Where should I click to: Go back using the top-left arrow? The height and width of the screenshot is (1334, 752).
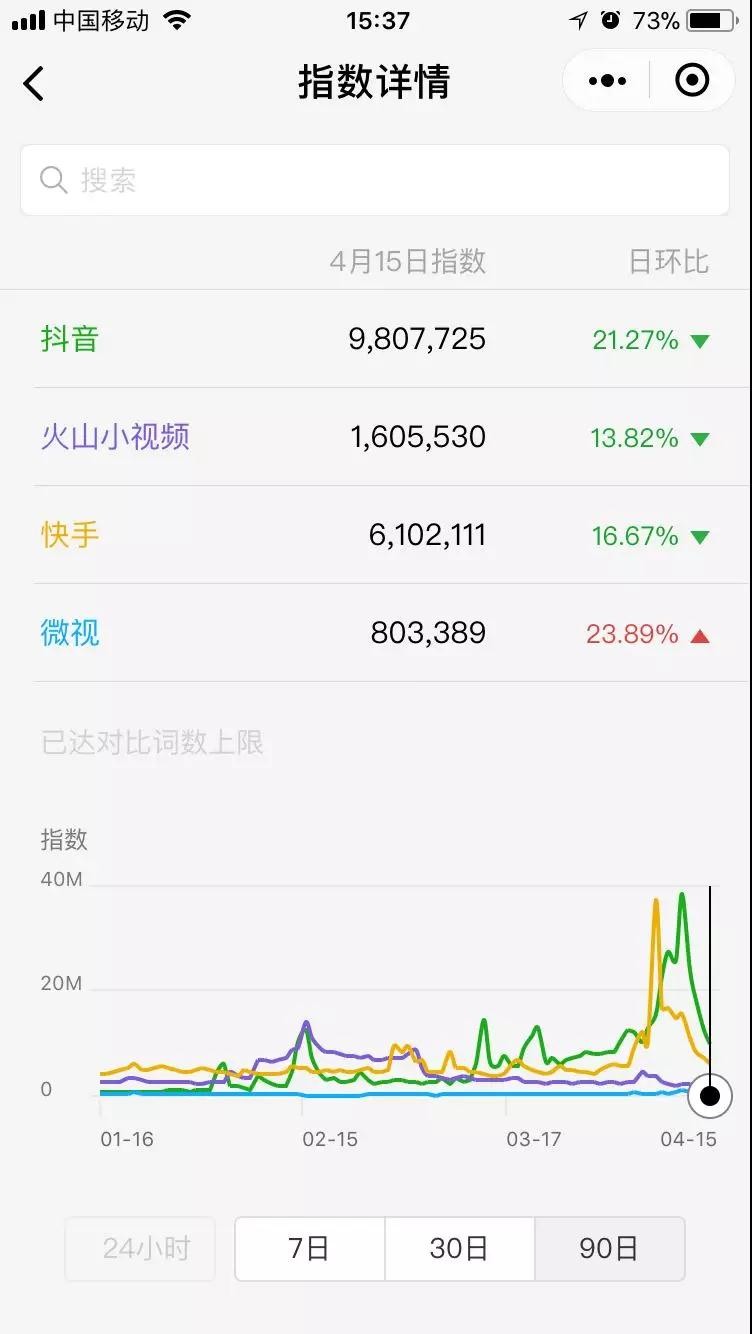tap(34, 82)
